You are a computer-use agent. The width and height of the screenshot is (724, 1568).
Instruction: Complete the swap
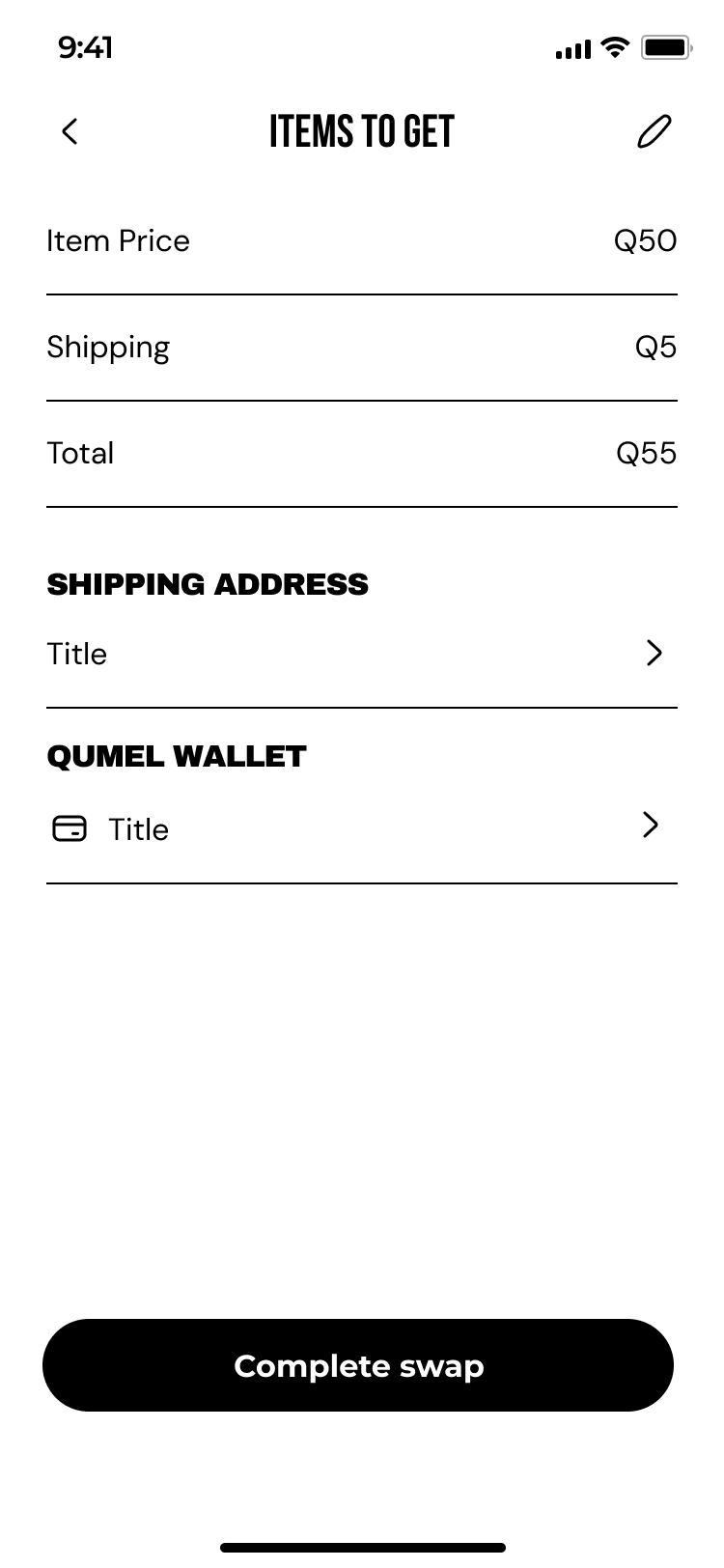[358, 1365]
